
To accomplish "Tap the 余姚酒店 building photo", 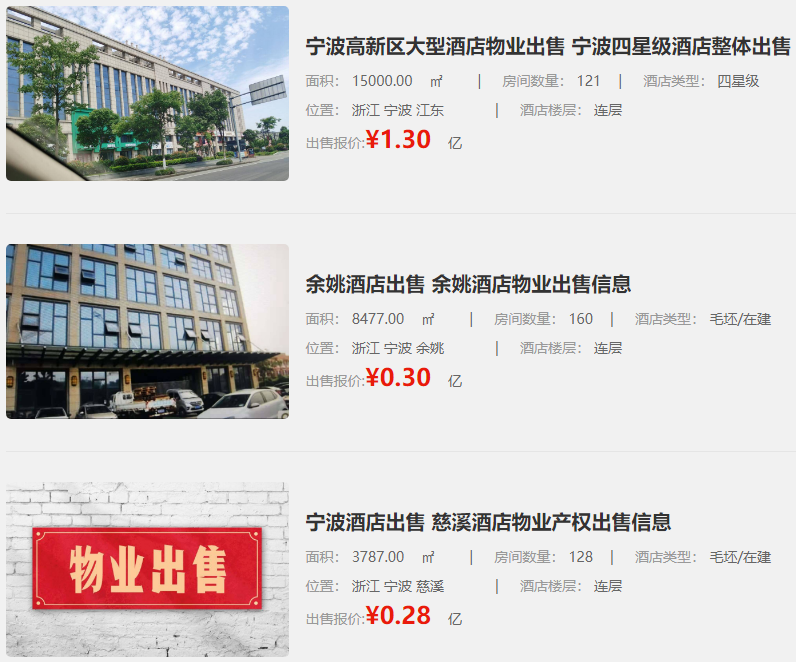I will pos(147,331).
